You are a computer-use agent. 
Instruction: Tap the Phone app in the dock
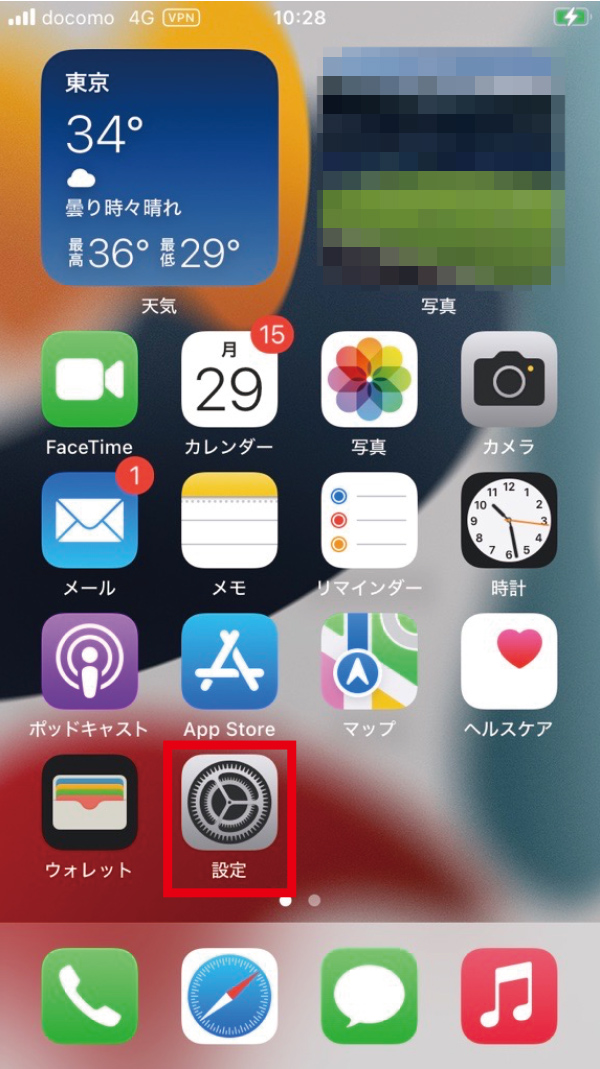[90, 996]
